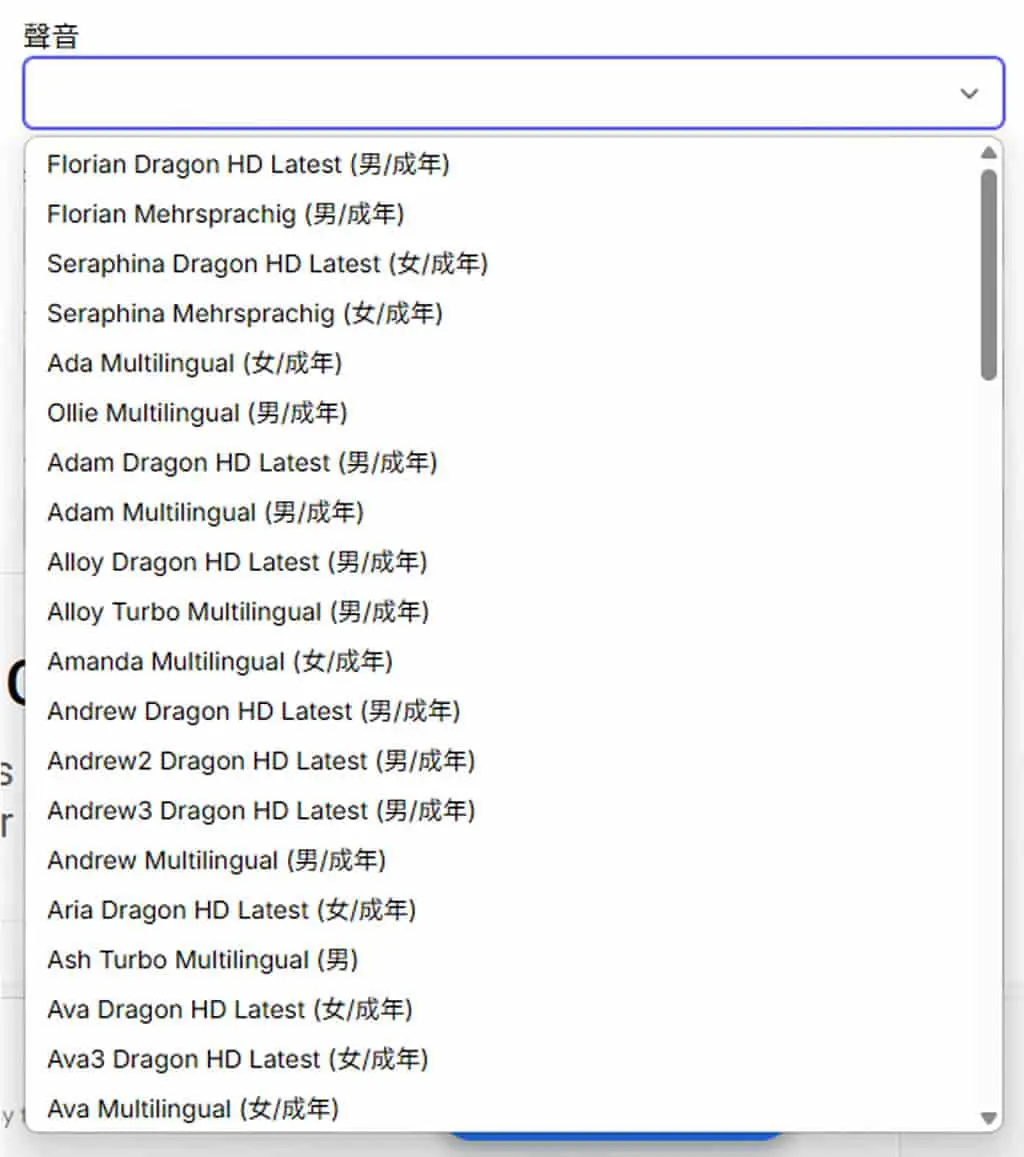Choose Andrew3 Dragon HD Latest voice

click(503, 811)
